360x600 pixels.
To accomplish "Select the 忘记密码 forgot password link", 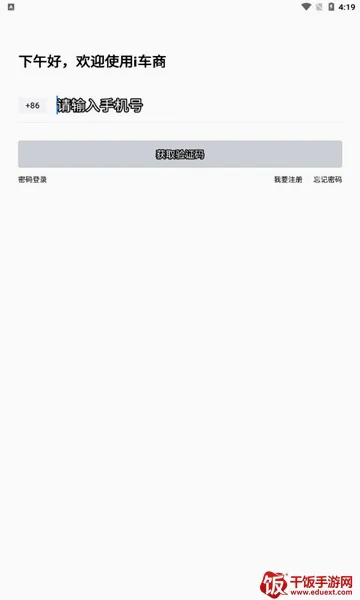I will [x=327, y=179].
